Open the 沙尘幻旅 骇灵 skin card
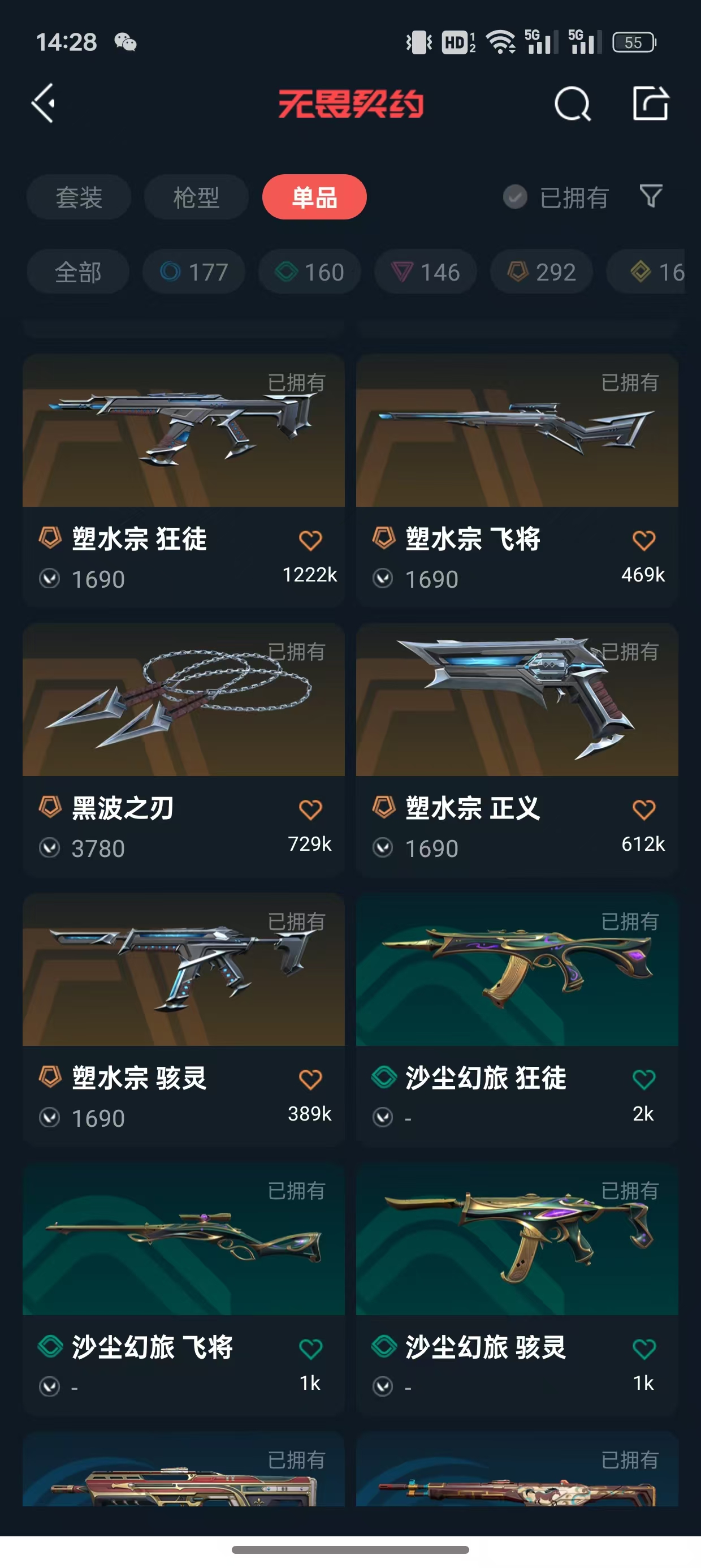The height and width of the screenshot is (1568, 701). point(517,1289)
